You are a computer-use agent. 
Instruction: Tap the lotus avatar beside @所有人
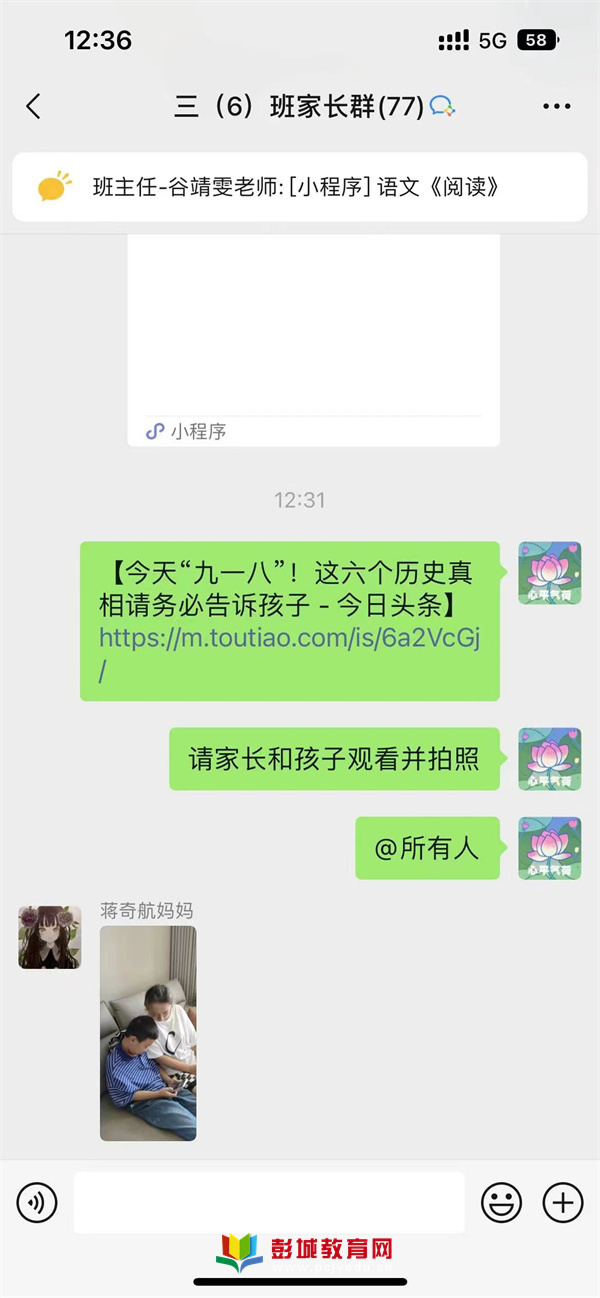click(x=549, y=848)
